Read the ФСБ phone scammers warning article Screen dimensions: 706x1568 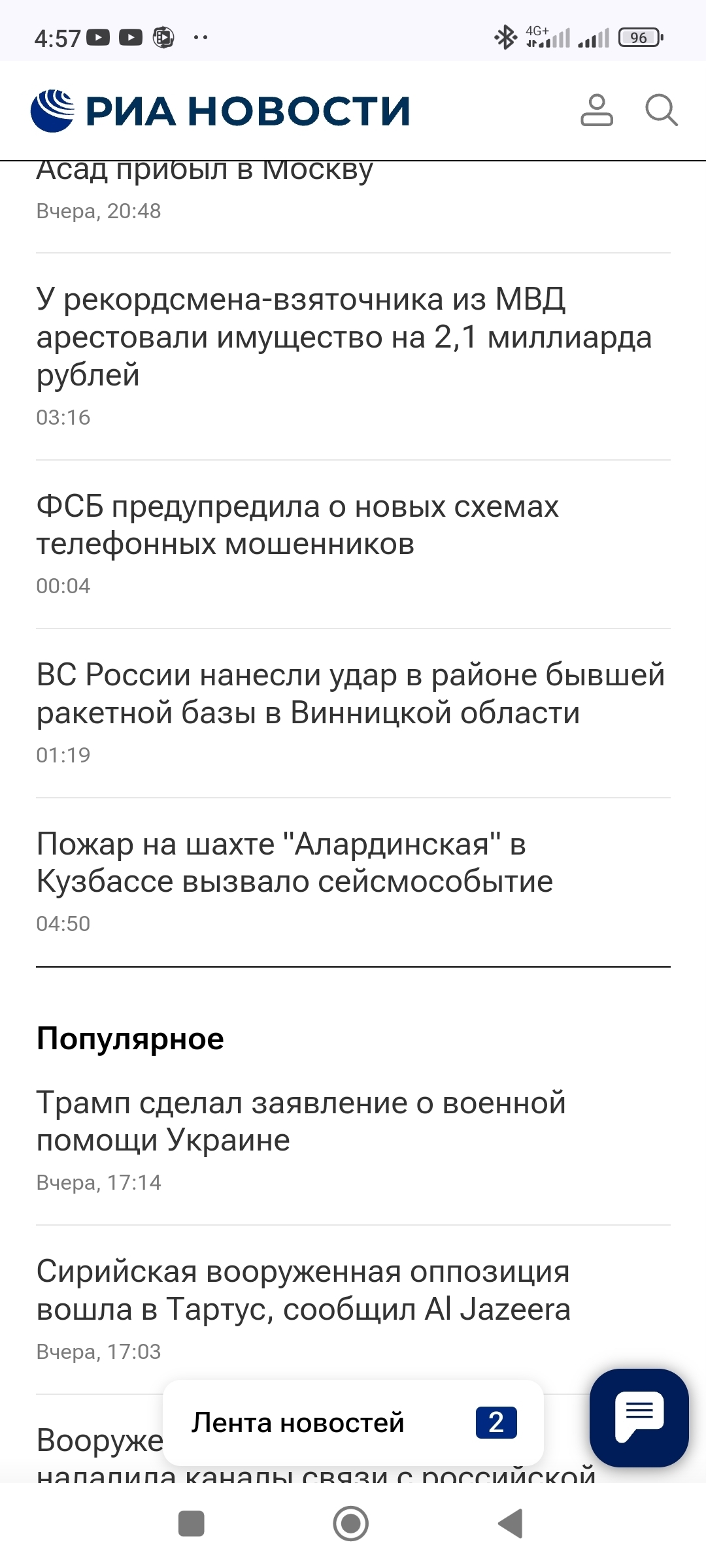click(x=297, y=525)
